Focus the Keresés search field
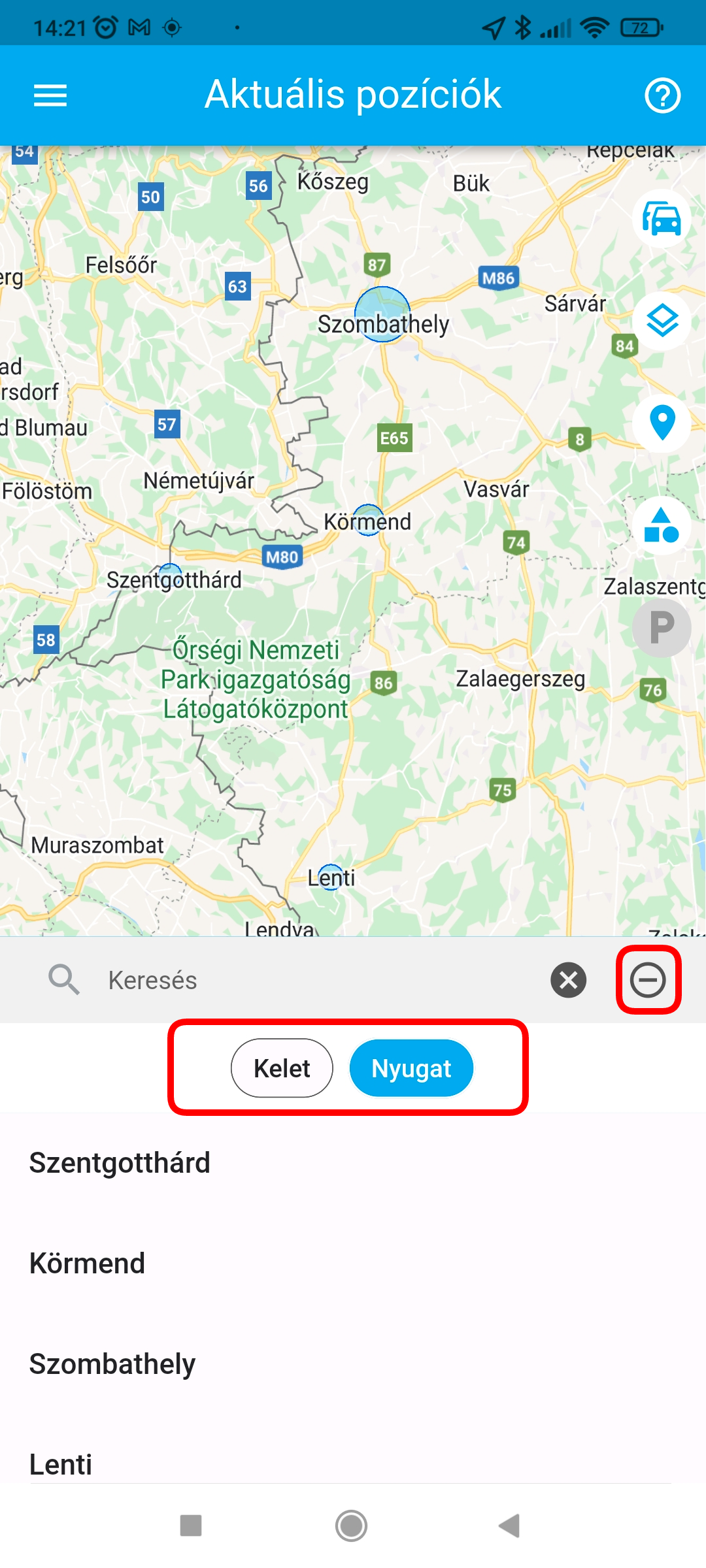 pyautogui.click(x=314, y=980)
